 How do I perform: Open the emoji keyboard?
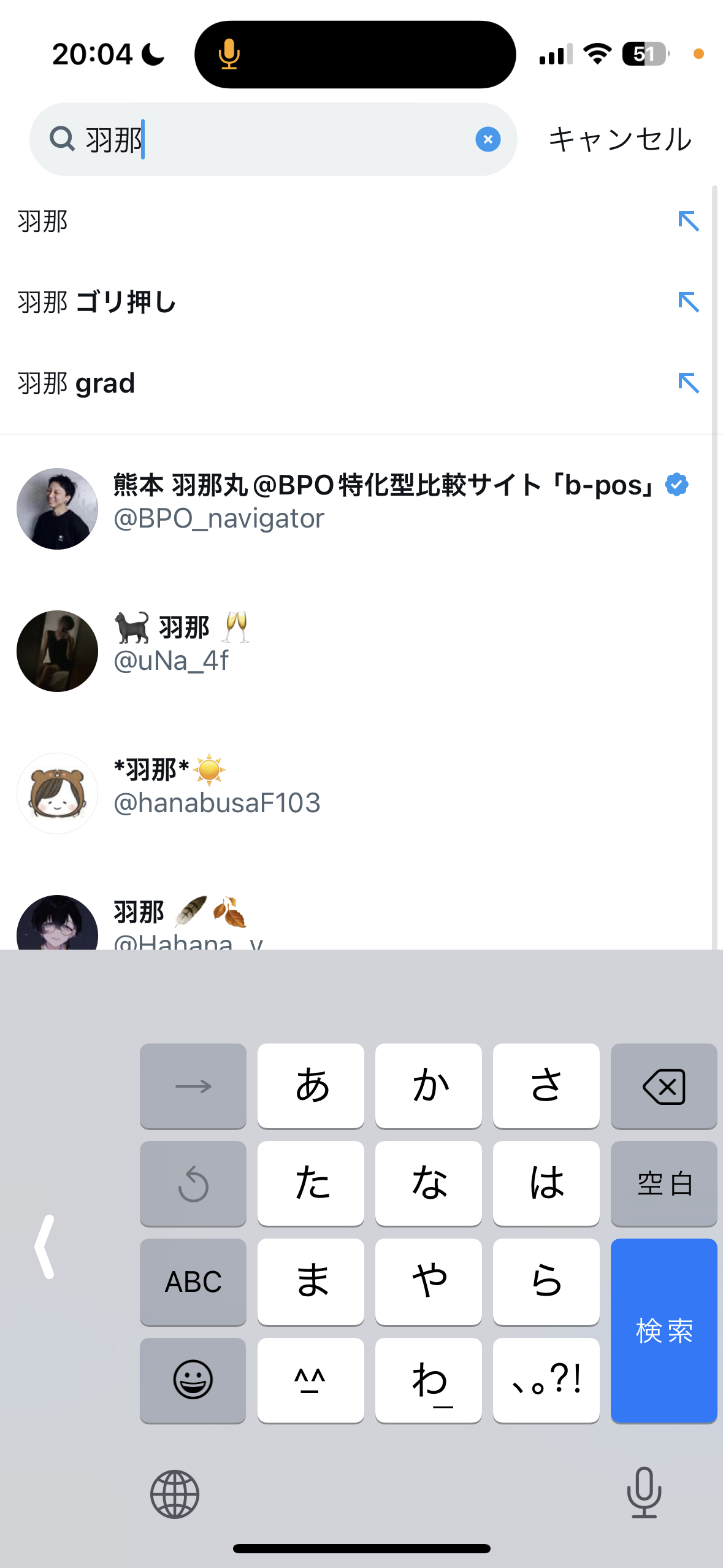pos(193,1380)
